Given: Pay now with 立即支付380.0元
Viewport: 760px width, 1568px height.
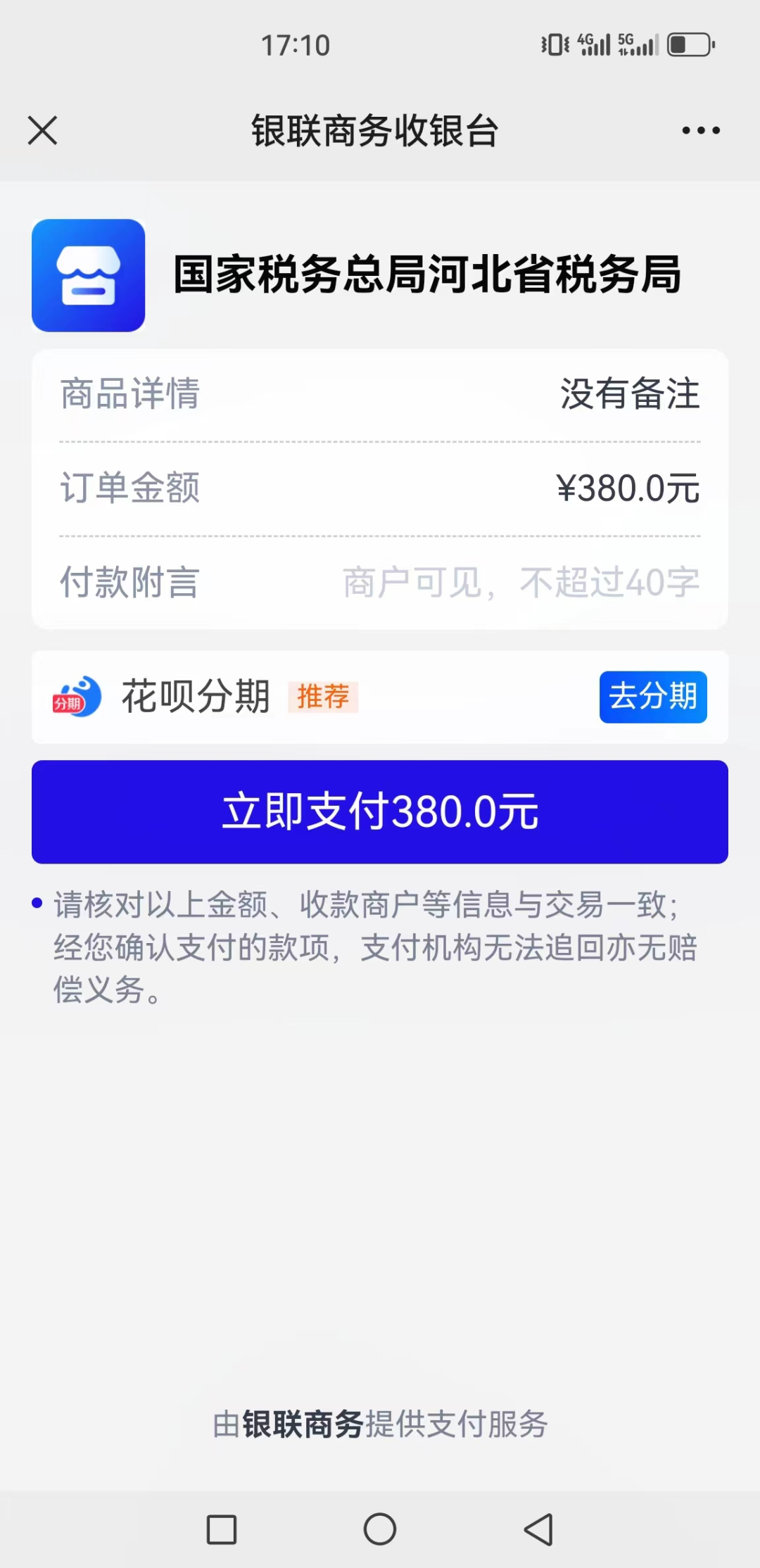Looking at the screenshot, I should click(380, 811).
